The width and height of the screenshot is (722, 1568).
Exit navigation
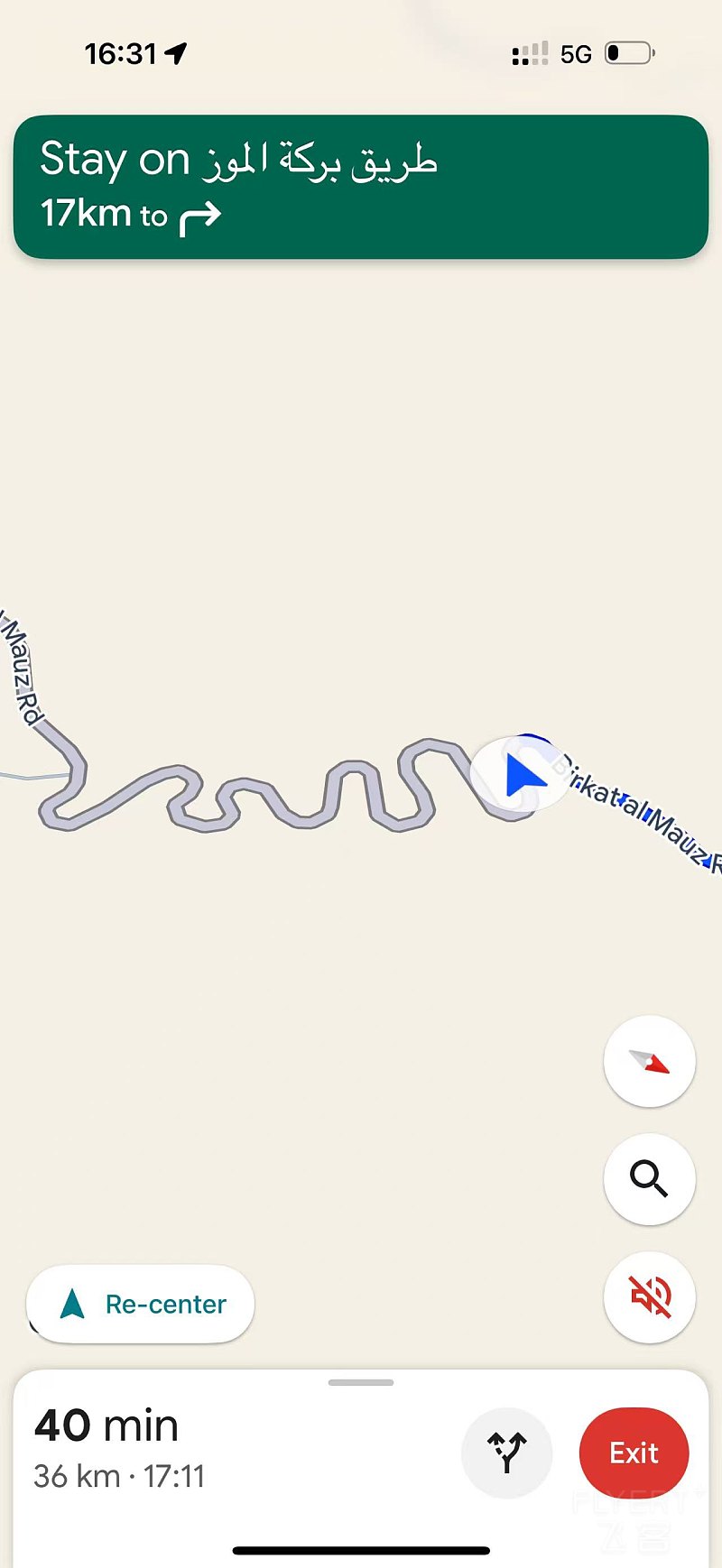point(634,1453)
